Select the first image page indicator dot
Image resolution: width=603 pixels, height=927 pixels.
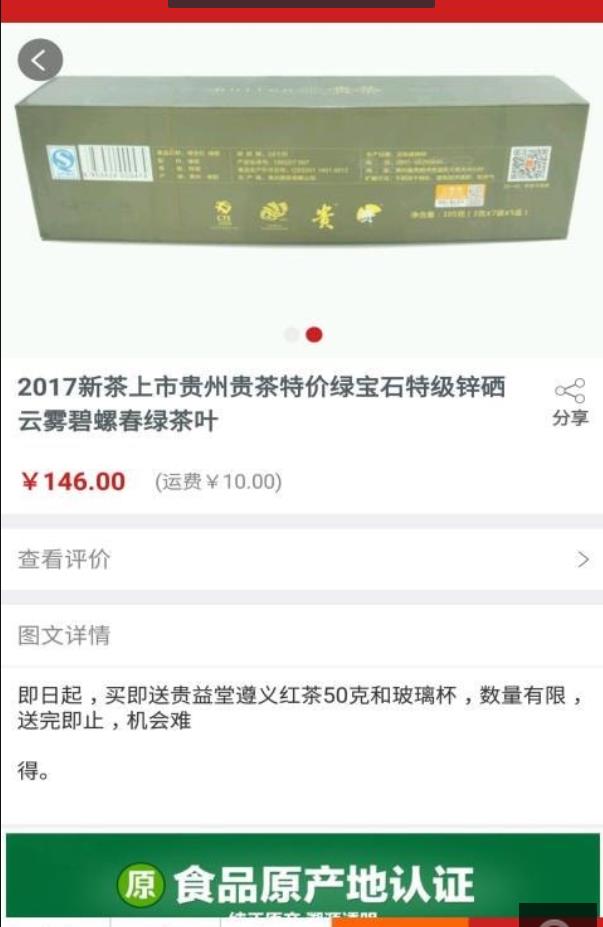coord(291,335)
